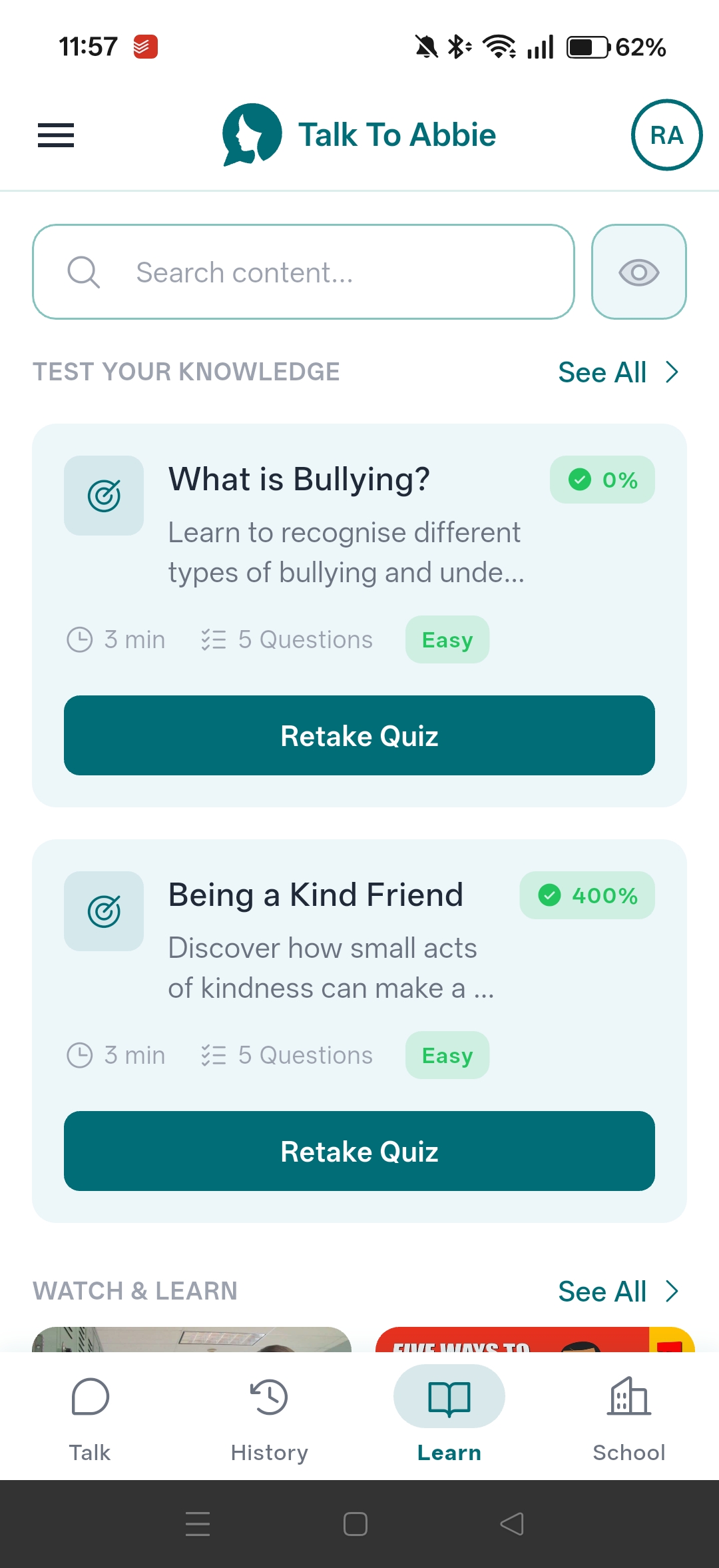The height and width of the screenshot is (1568, 719).
Task: Tap the Search content field
Action: [304, 272]
